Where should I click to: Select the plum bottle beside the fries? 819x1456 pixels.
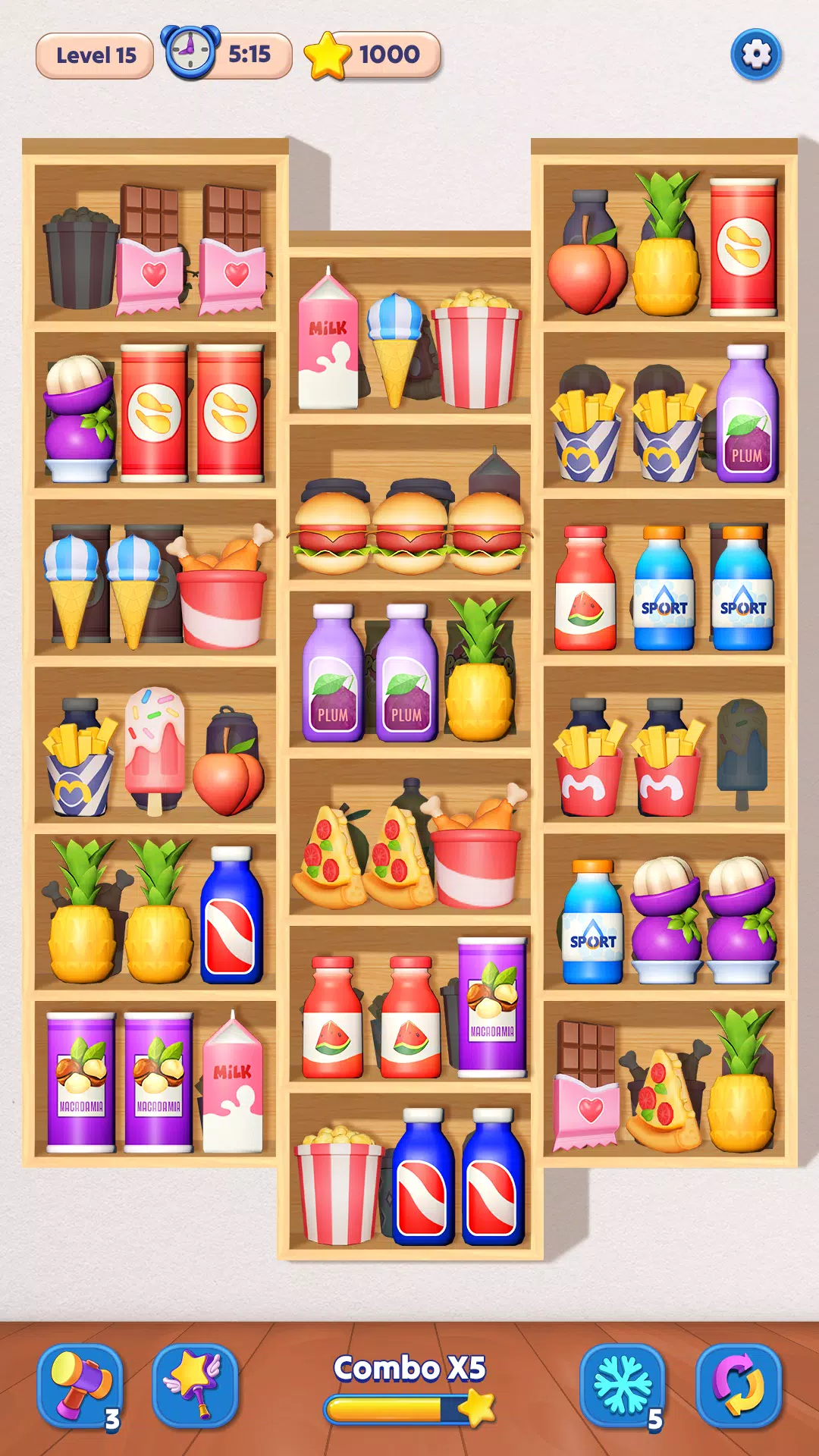coord(746,417)
